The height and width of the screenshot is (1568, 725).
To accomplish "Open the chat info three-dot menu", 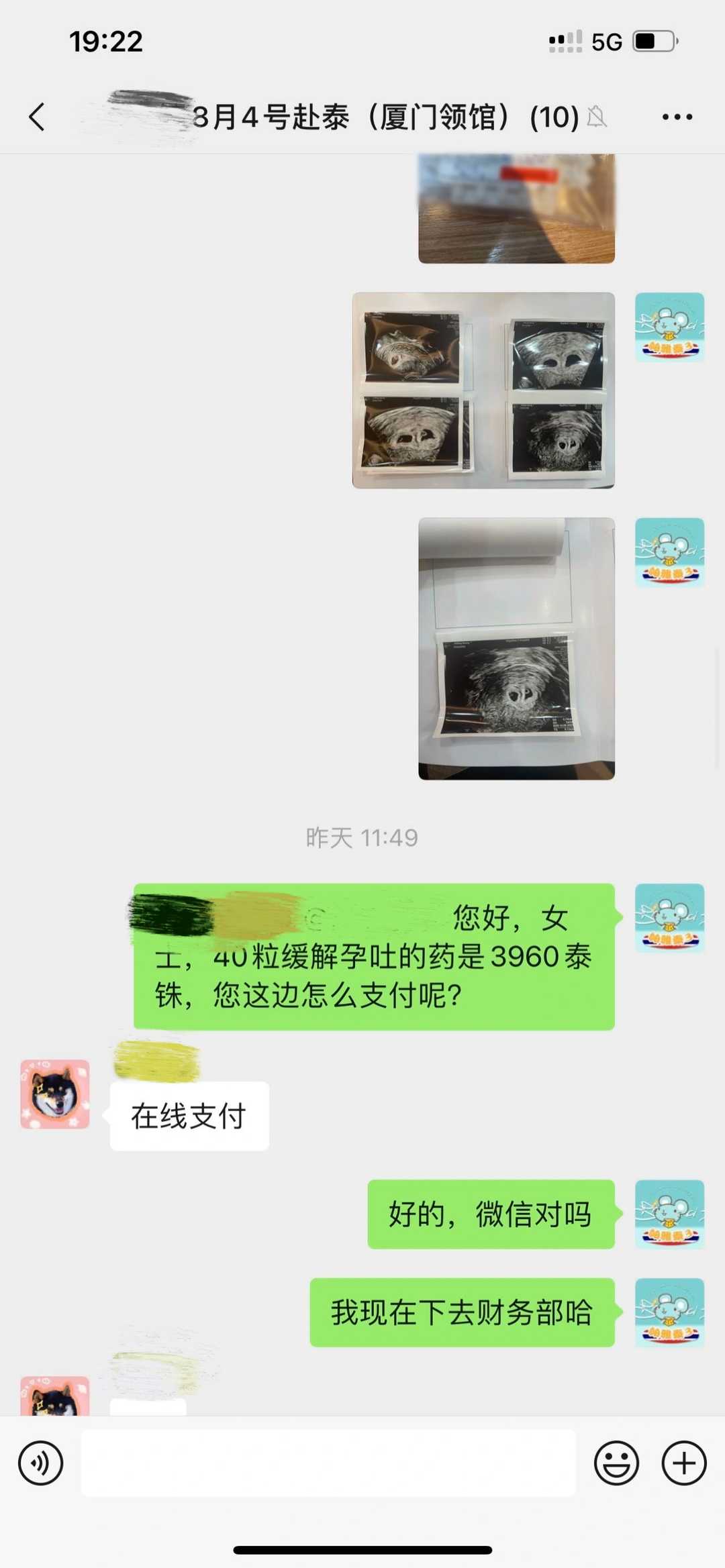I will 677,117.
